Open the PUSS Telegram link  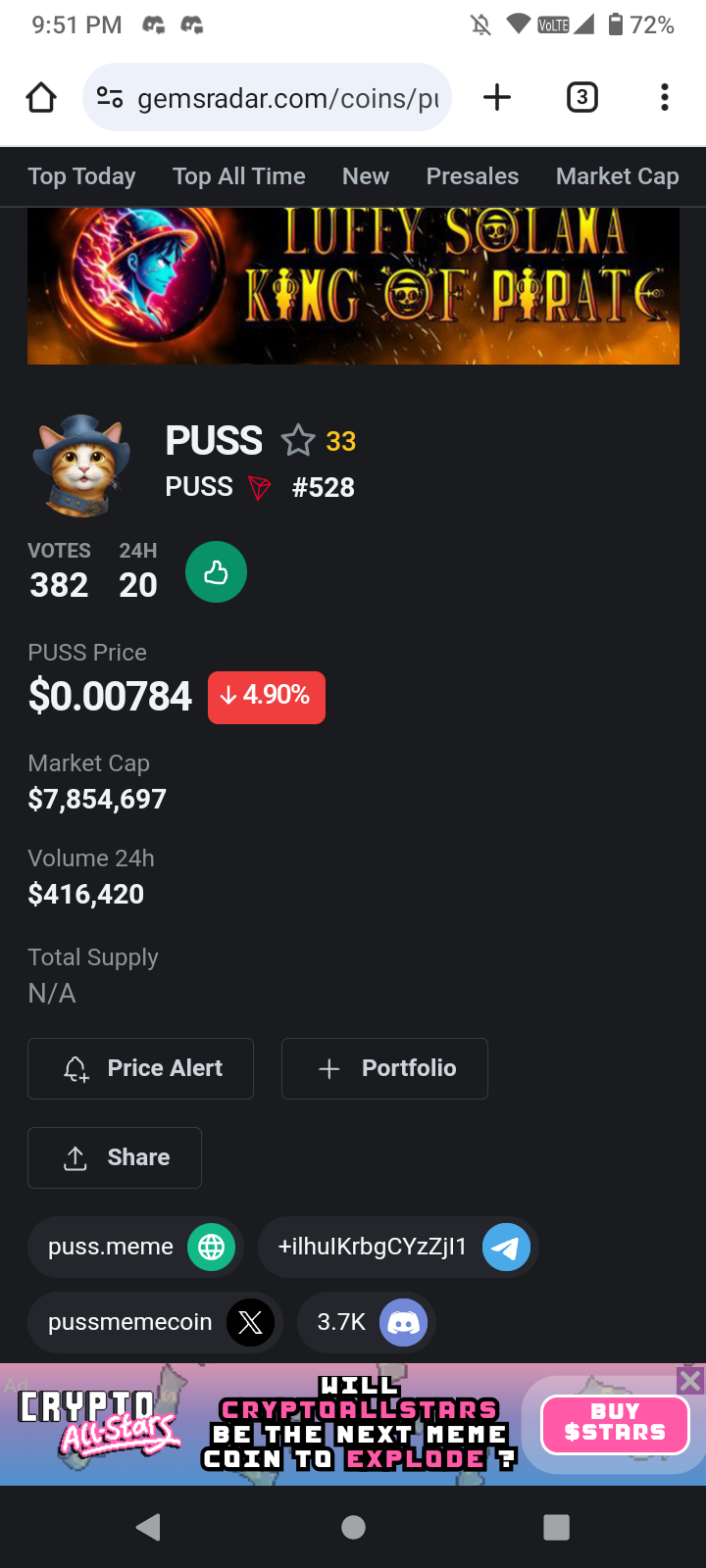397,1247
